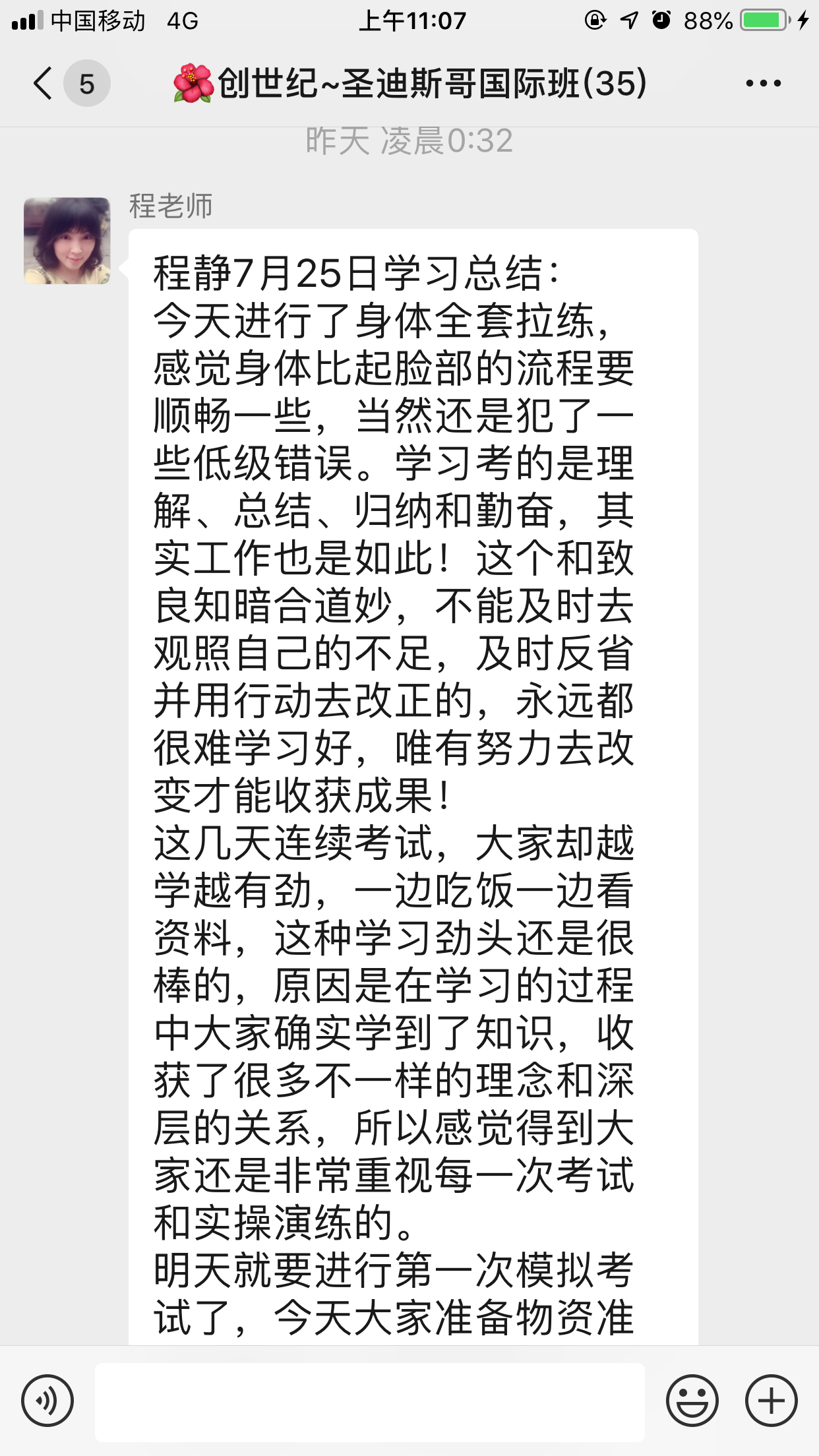This screenshot has width=819, height=1456.
Task: Focus the message text field
Action: tap(369, 1402)
